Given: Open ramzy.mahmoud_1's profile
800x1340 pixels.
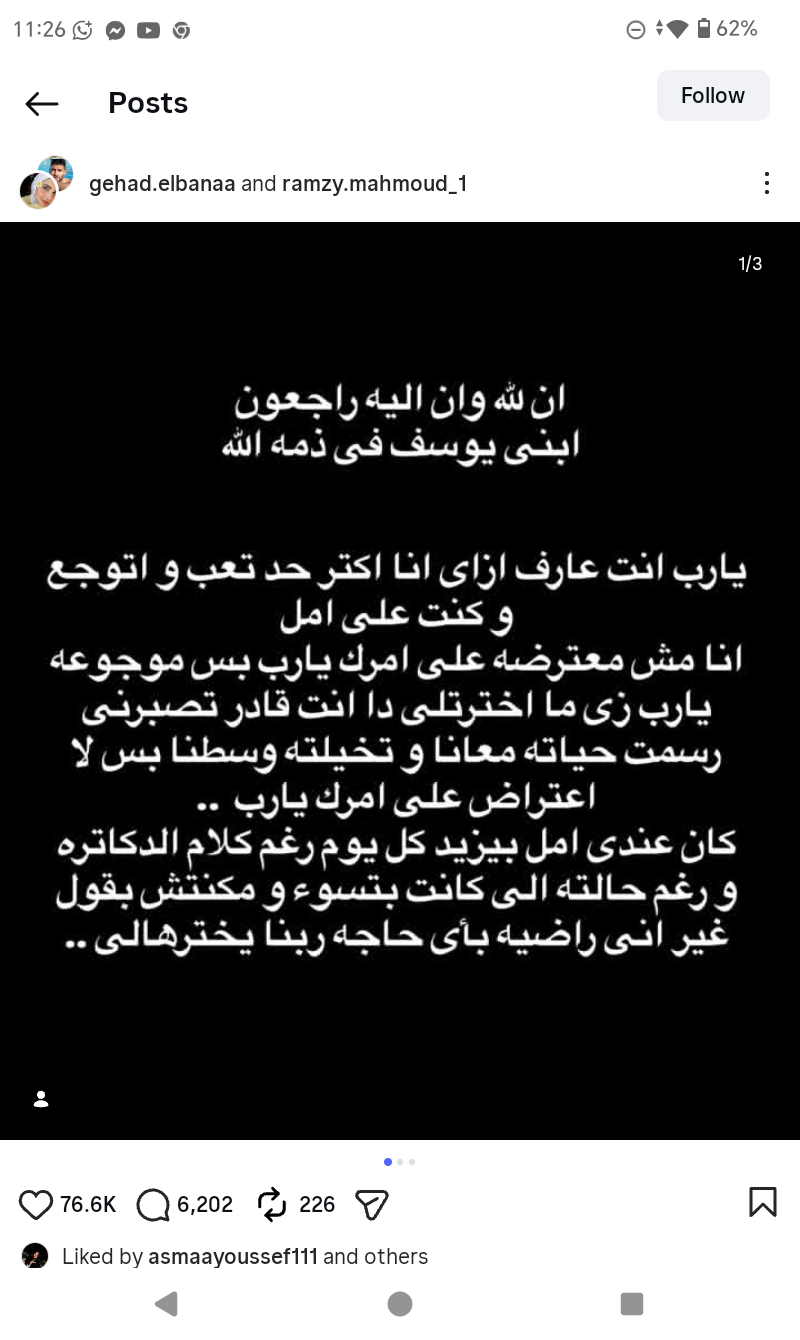Looking at the screenshot, I should [x=375, y=184].
